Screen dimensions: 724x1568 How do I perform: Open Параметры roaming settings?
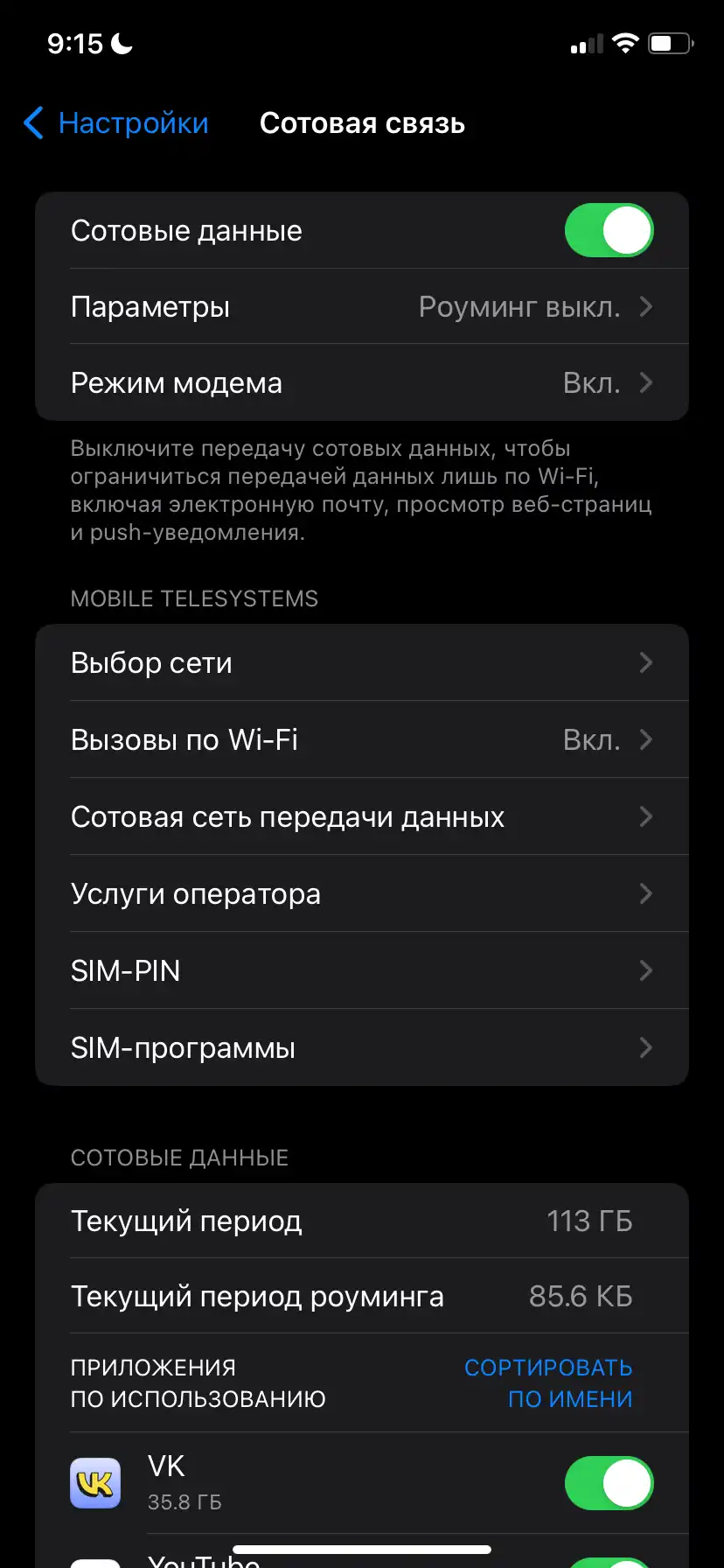tap(362, 307)
